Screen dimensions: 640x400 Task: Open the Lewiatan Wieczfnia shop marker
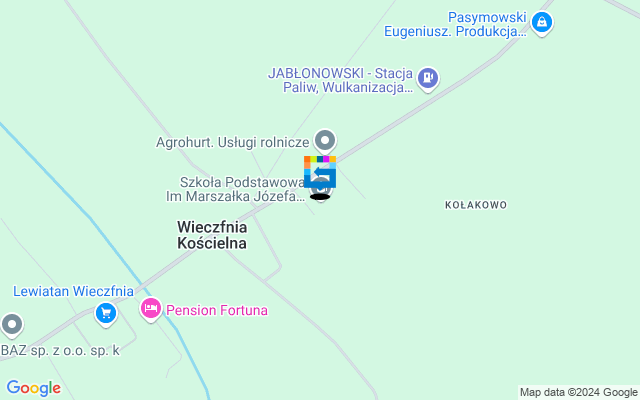(105, 314)
